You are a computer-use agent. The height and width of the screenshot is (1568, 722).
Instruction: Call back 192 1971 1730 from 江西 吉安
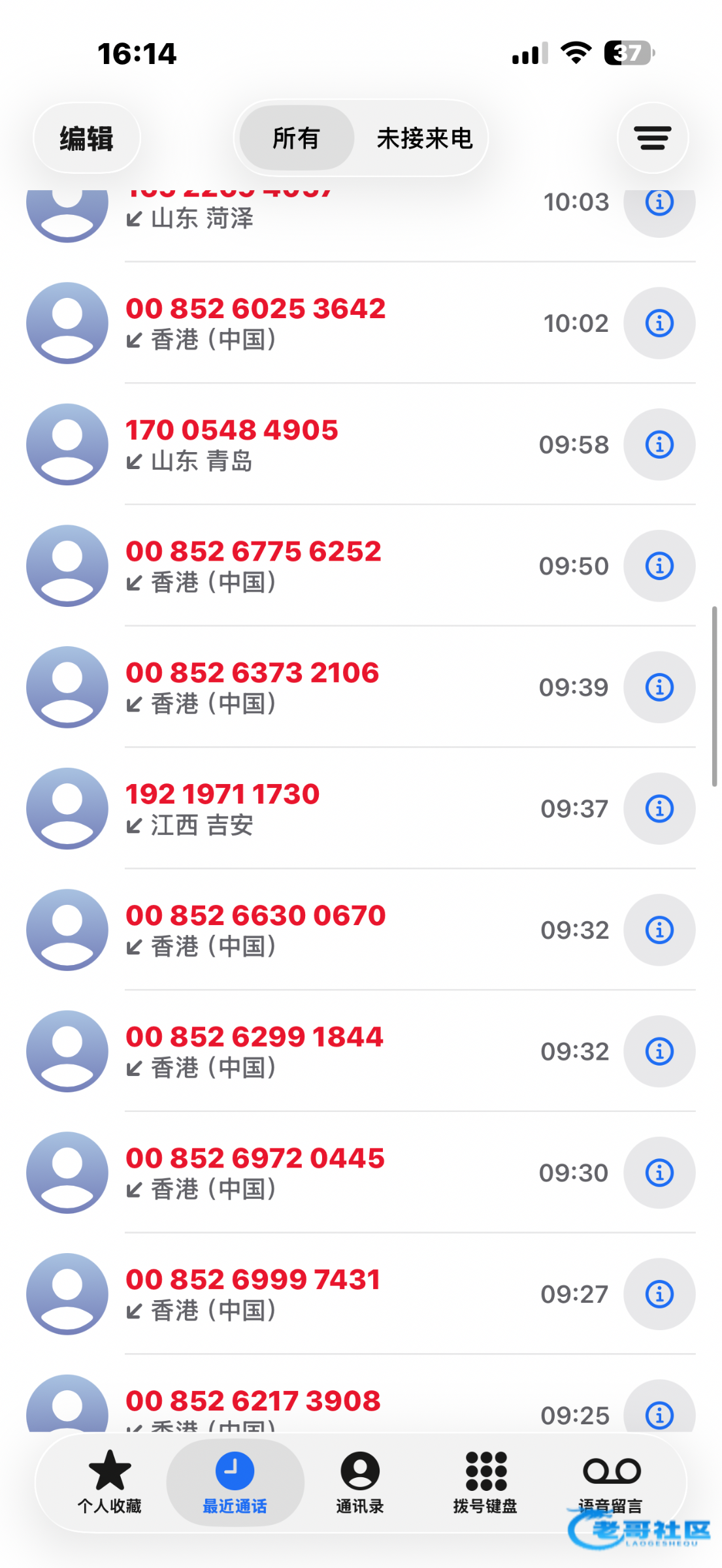[222, 795]
